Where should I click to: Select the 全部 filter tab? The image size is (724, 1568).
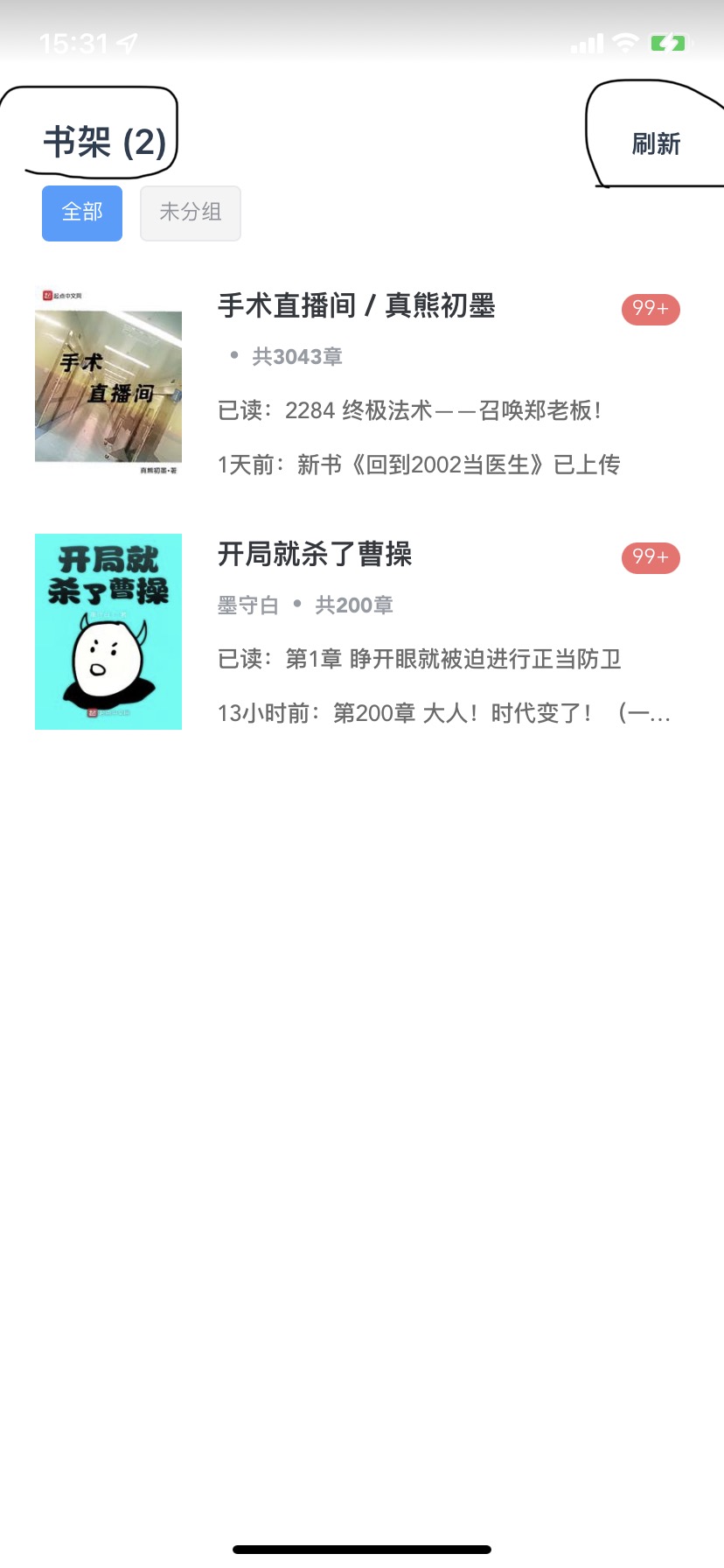click(x=81, y=213)
